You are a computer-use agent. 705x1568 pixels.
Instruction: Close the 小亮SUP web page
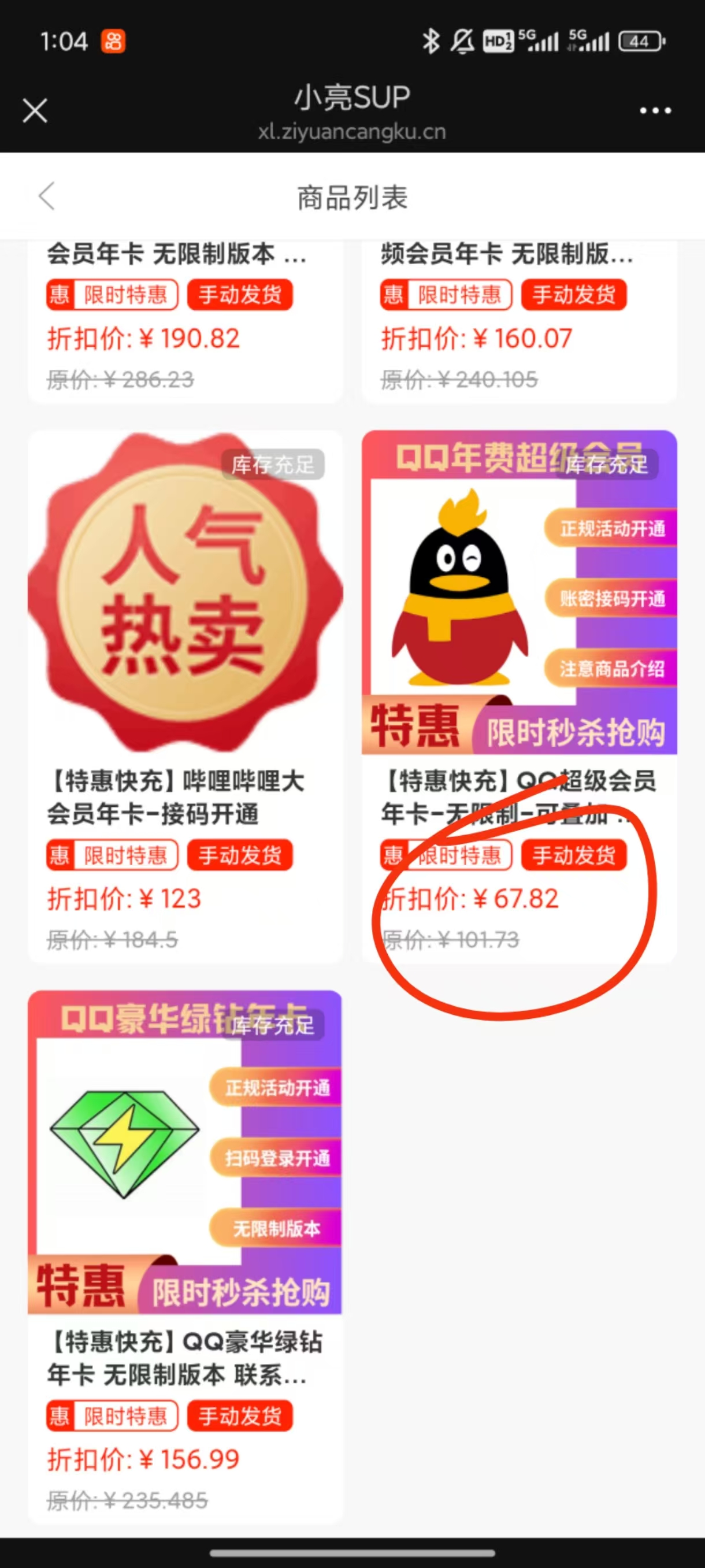35,111
